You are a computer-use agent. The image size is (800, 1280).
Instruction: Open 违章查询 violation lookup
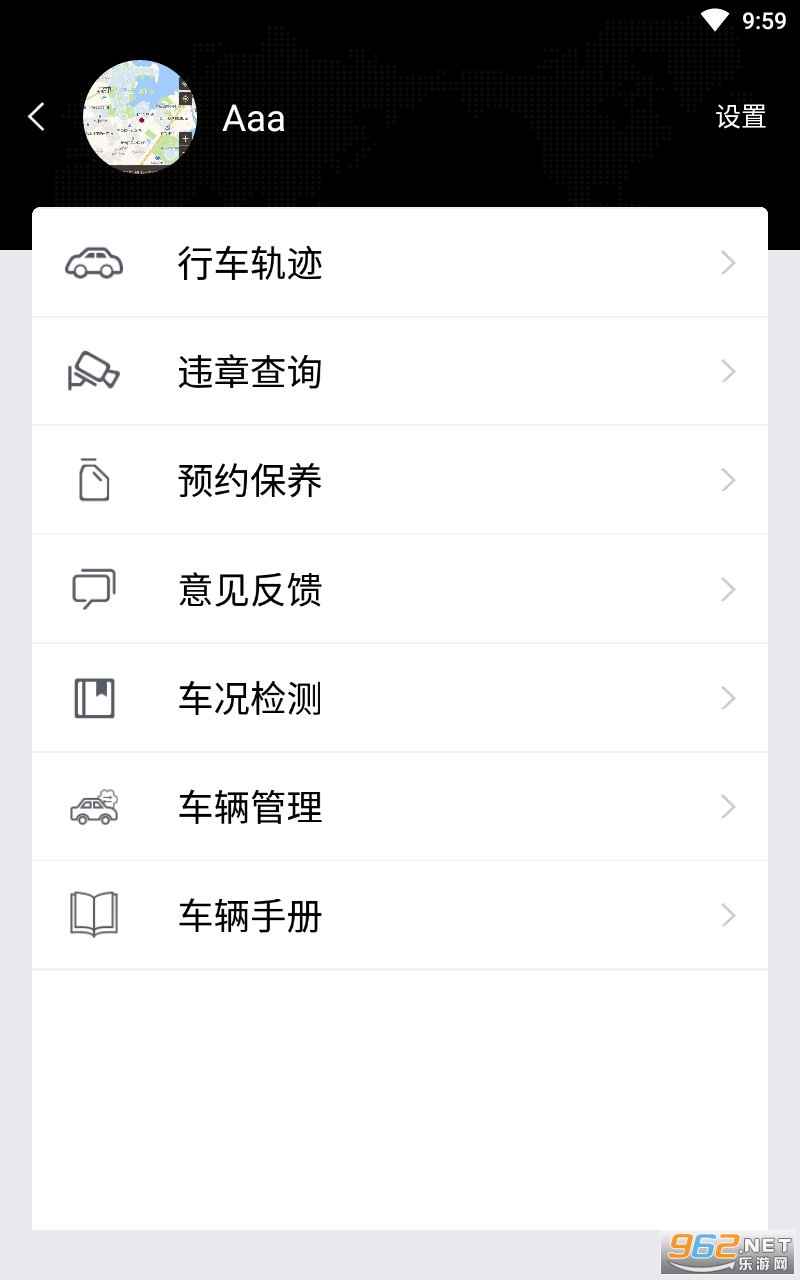[400, 372]
